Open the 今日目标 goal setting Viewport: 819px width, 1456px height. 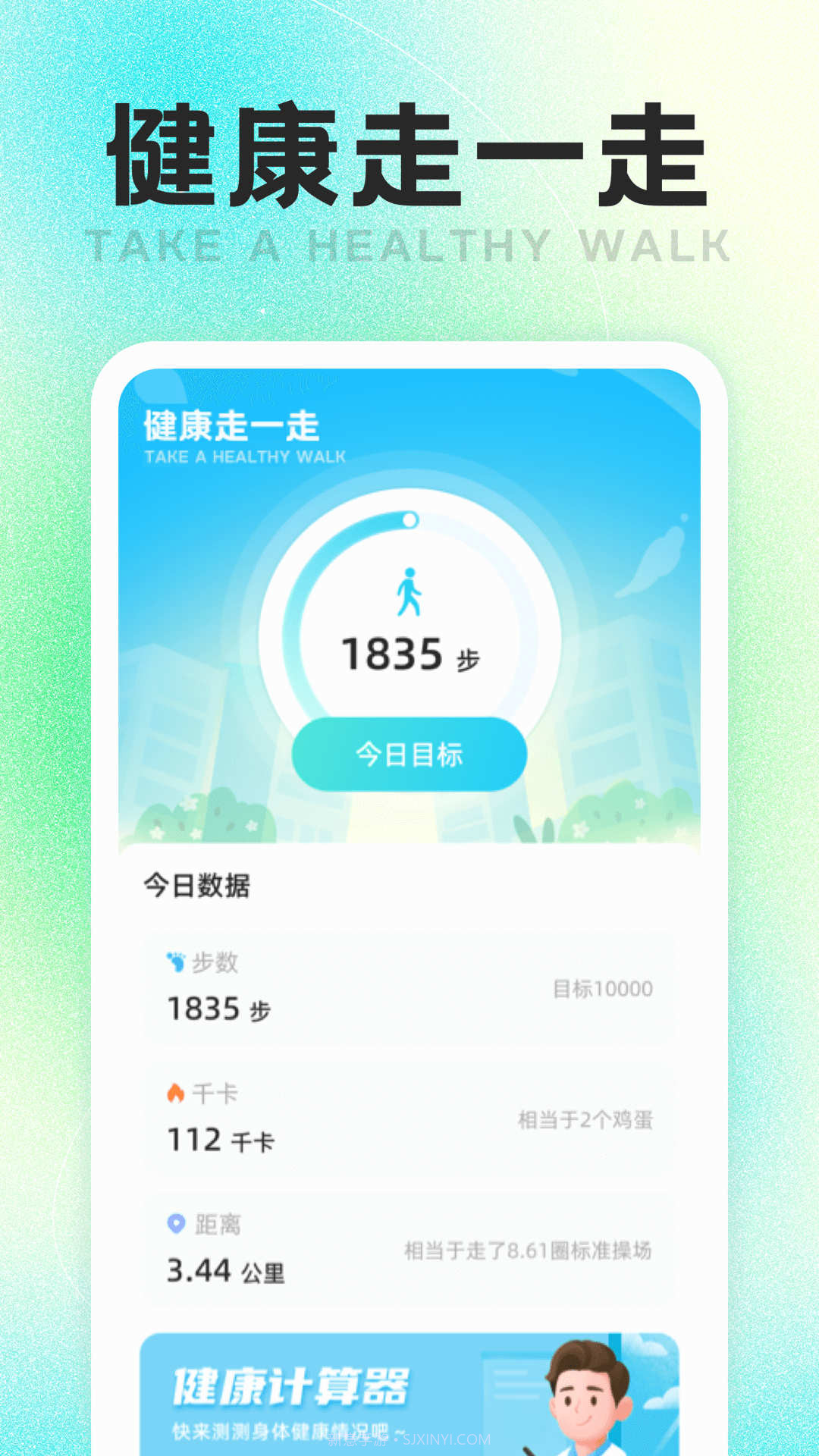409,753
